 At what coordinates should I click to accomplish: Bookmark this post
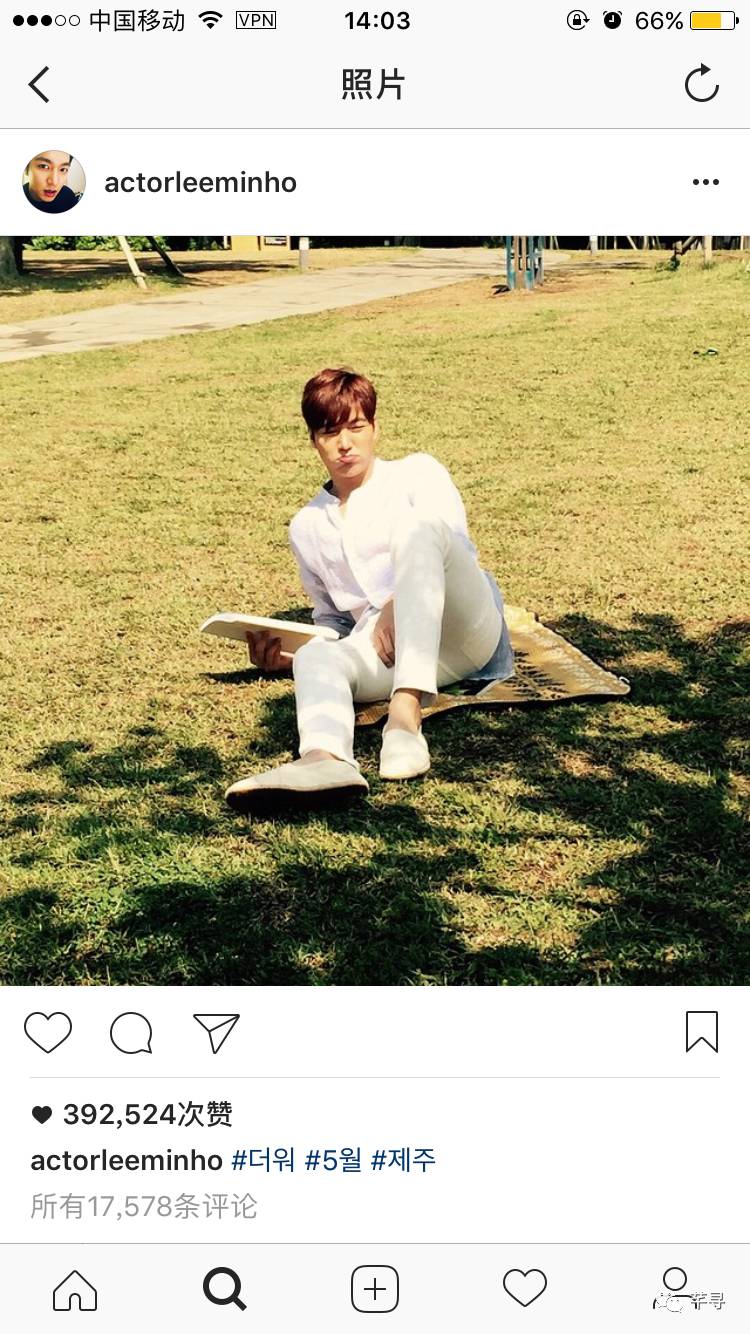701,1032
